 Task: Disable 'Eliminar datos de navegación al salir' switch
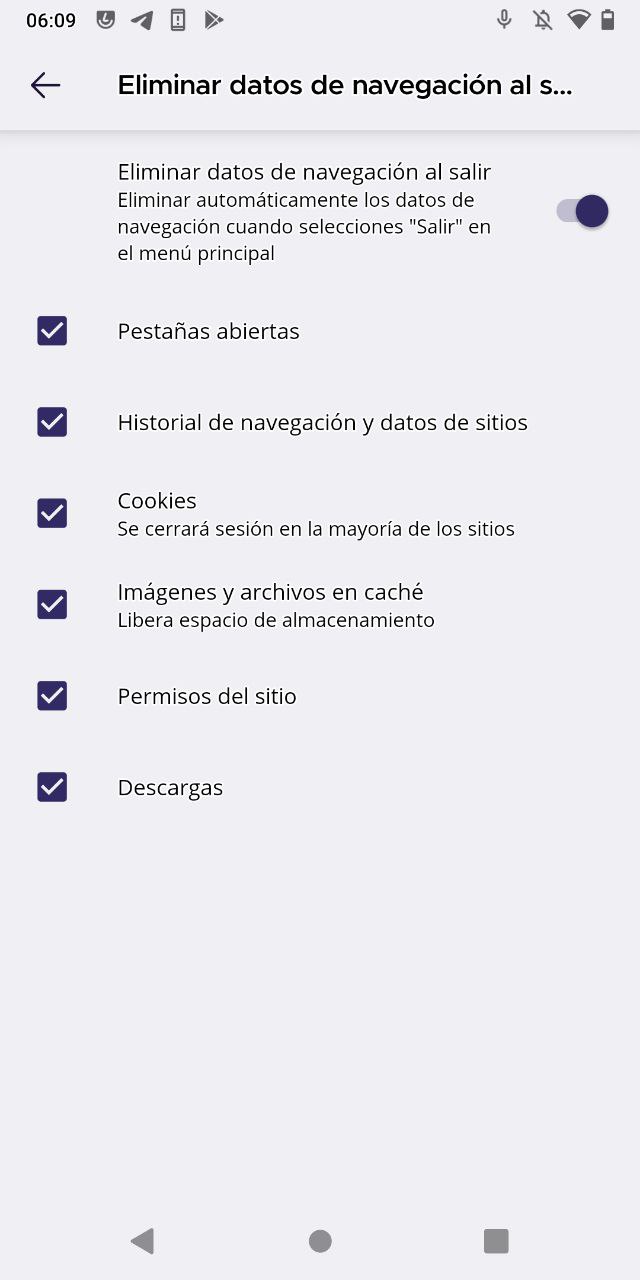pos(583,211)
